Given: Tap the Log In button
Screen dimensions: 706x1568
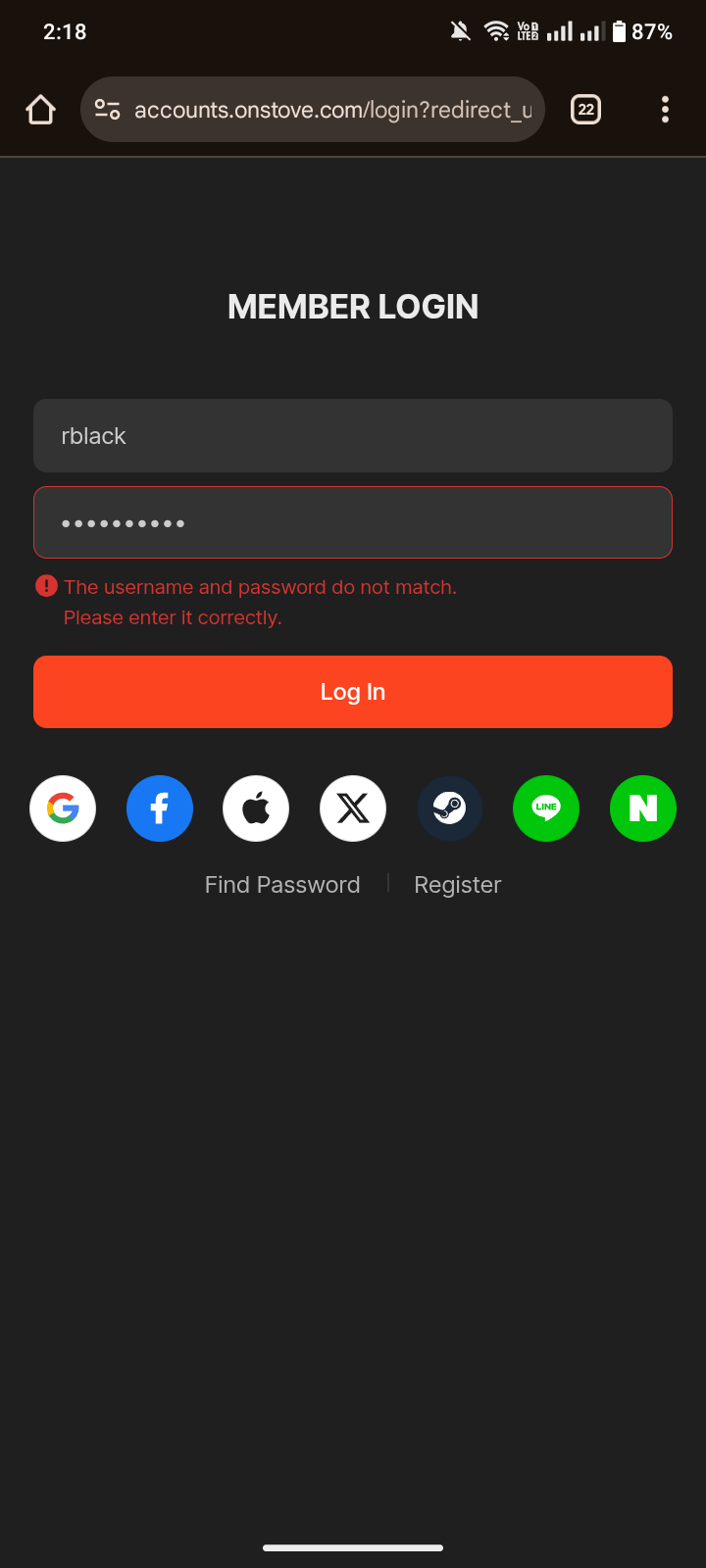Looking at the screenshot, I should coord(353,692).
